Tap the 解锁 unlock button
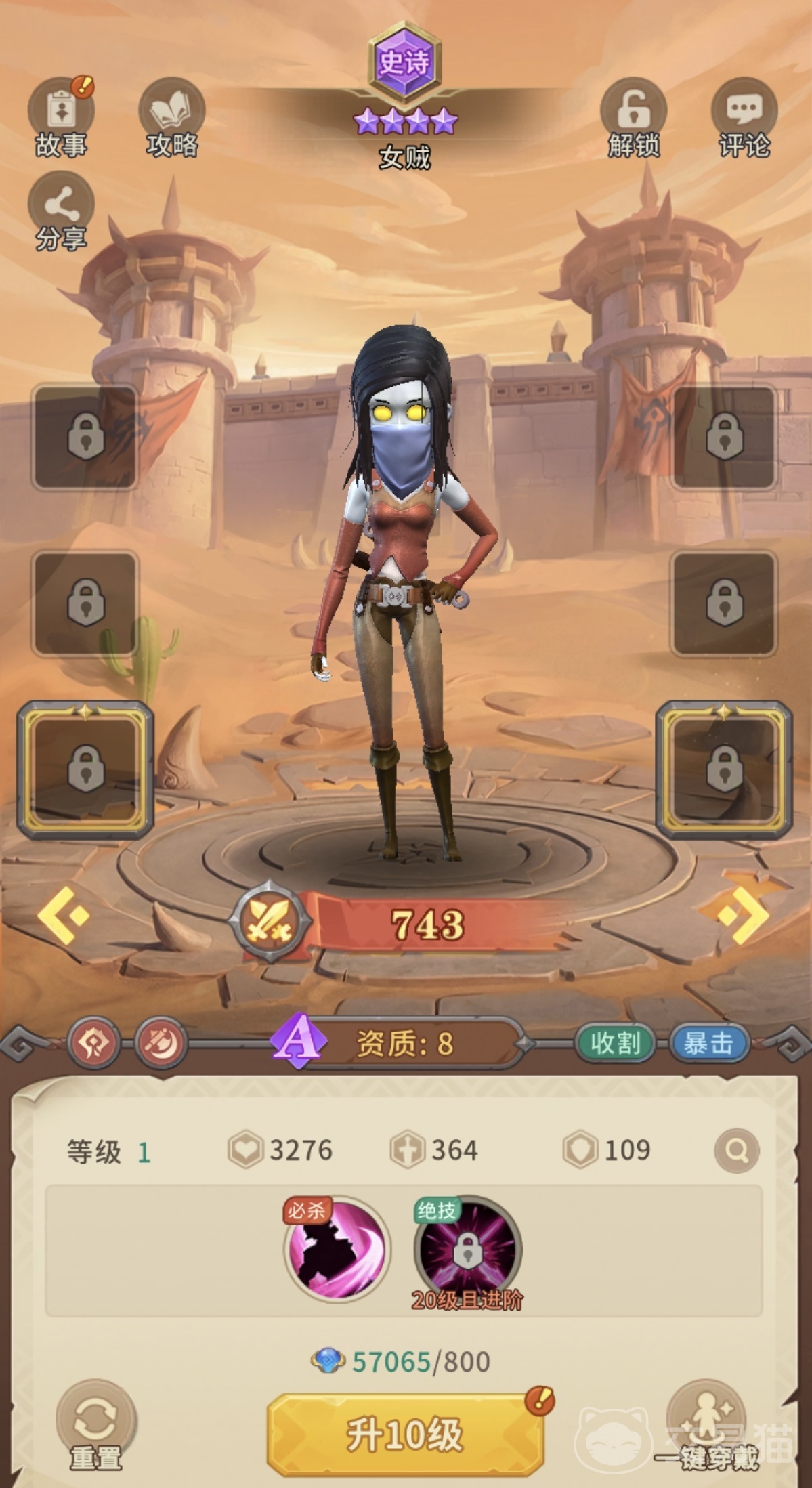Image resolution: width=812 pixels, height=1488 pixels. coord(634,117)
